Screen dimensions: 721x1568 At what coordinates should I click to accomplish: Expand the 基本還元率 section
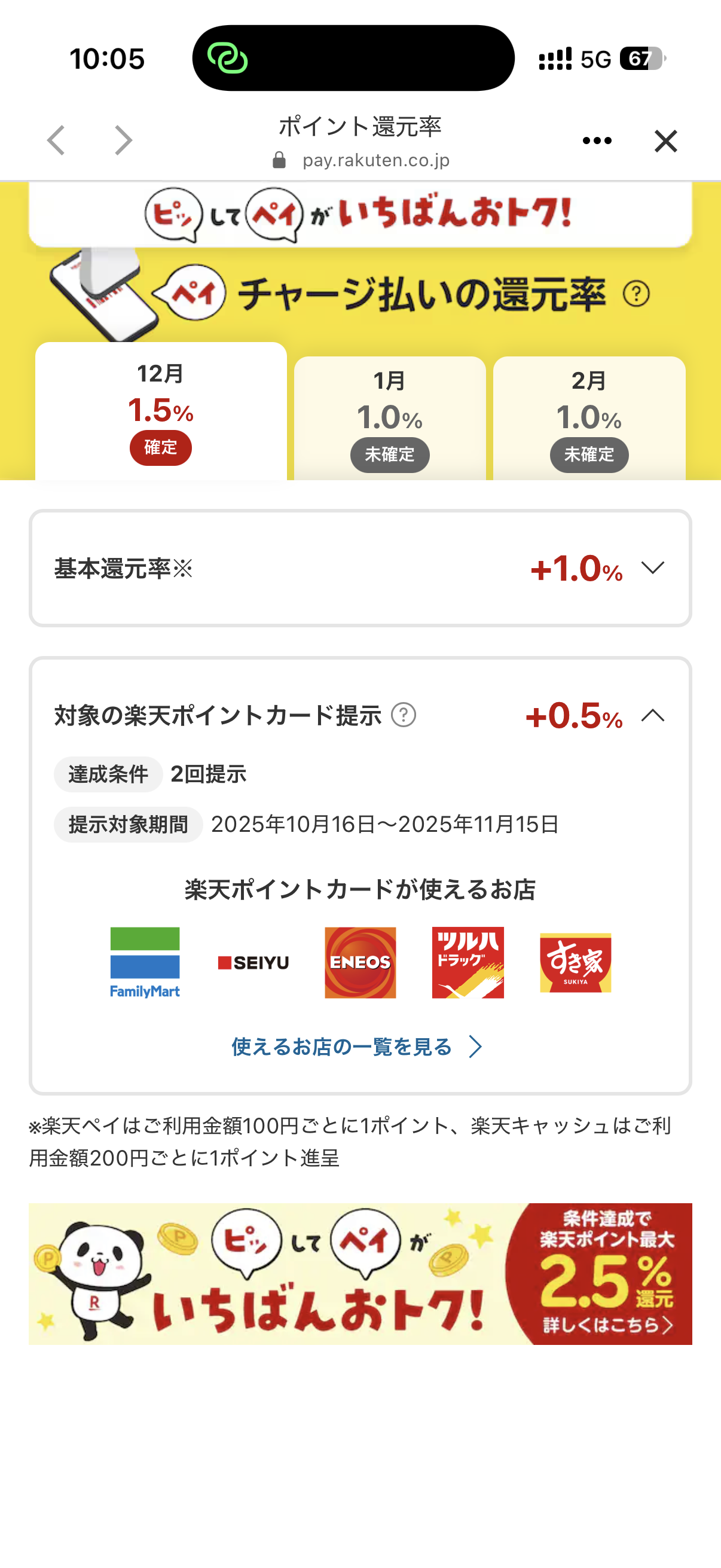tap(653, 569)
